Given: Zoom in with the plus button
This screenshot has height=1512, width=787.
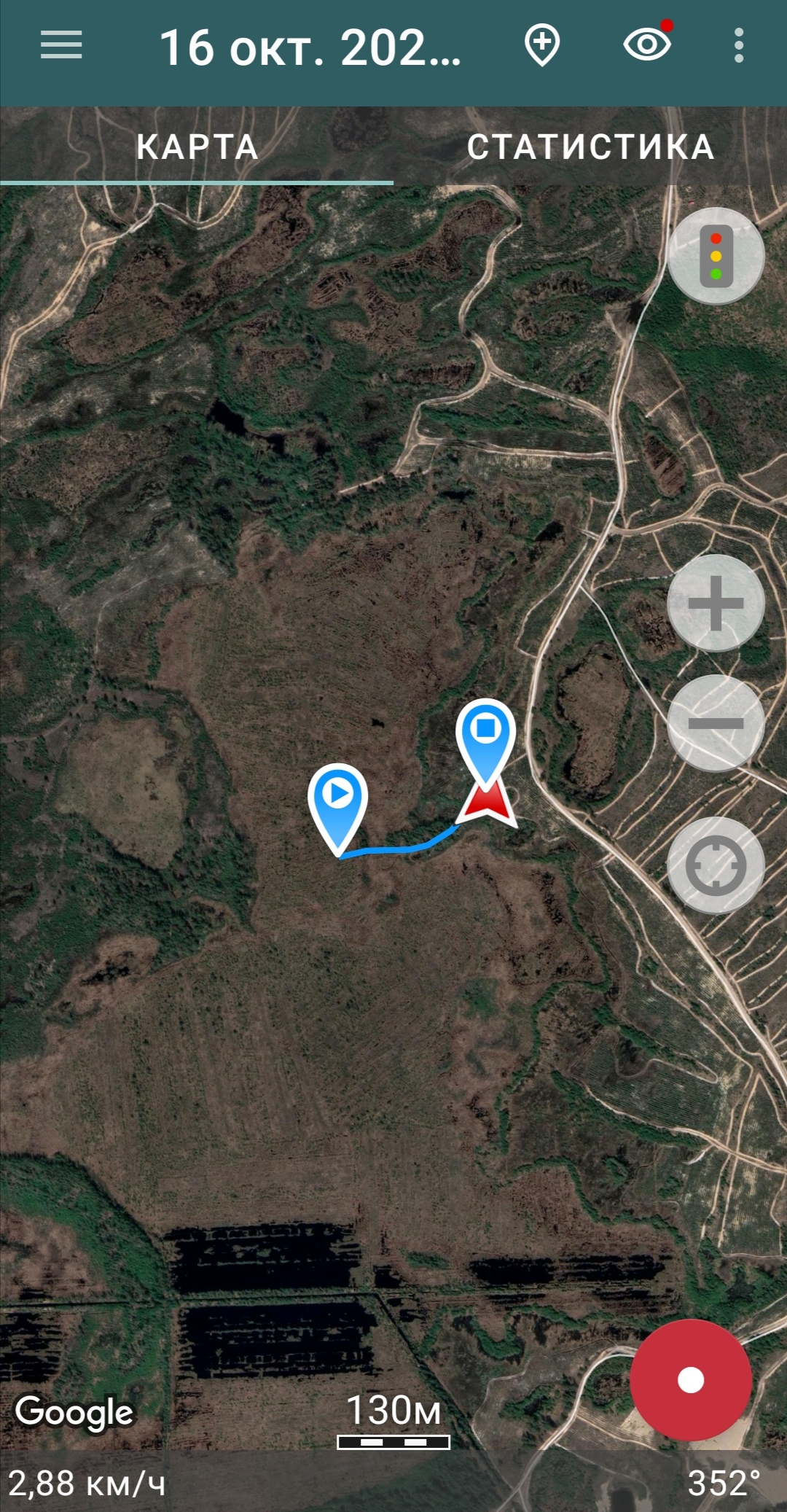Looking at the screenshot, I should tap(716, 603).
